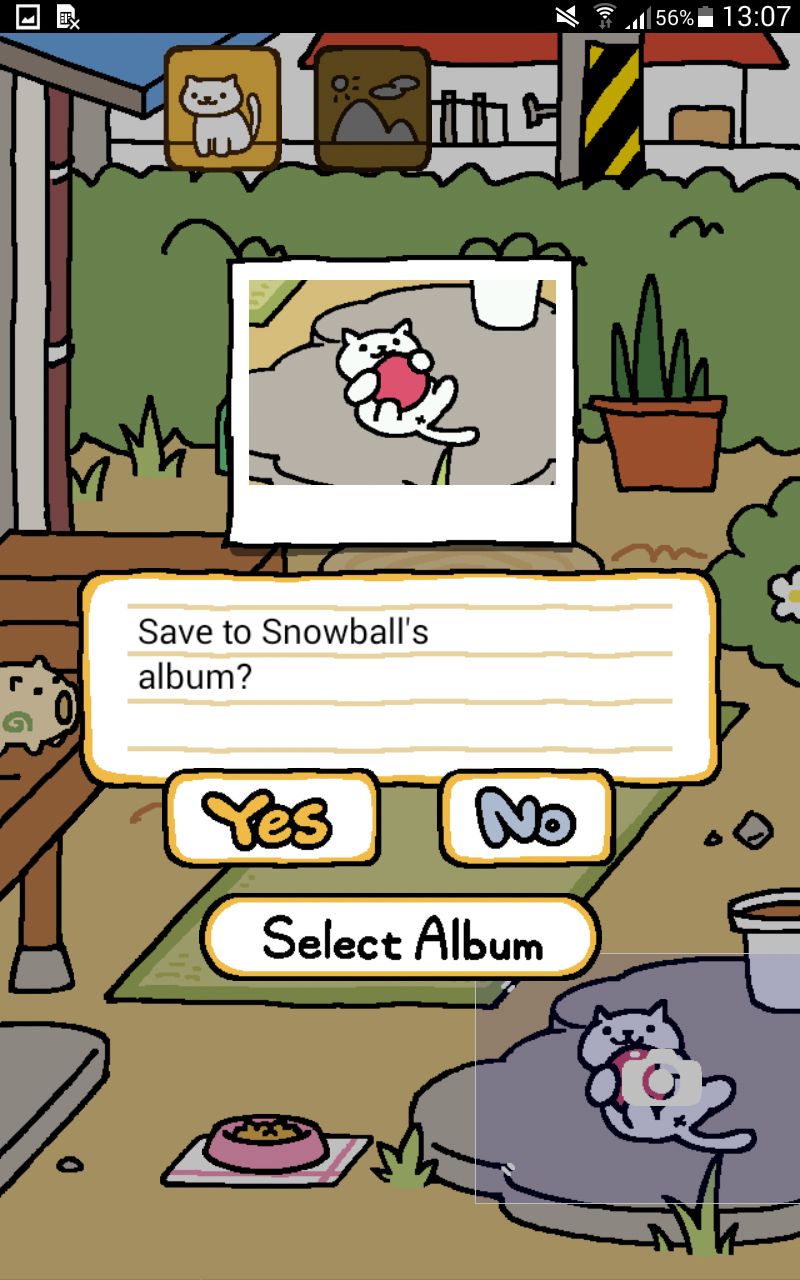Open Select Album
This screenshot has height=1280, width=800.
(400, 938)
